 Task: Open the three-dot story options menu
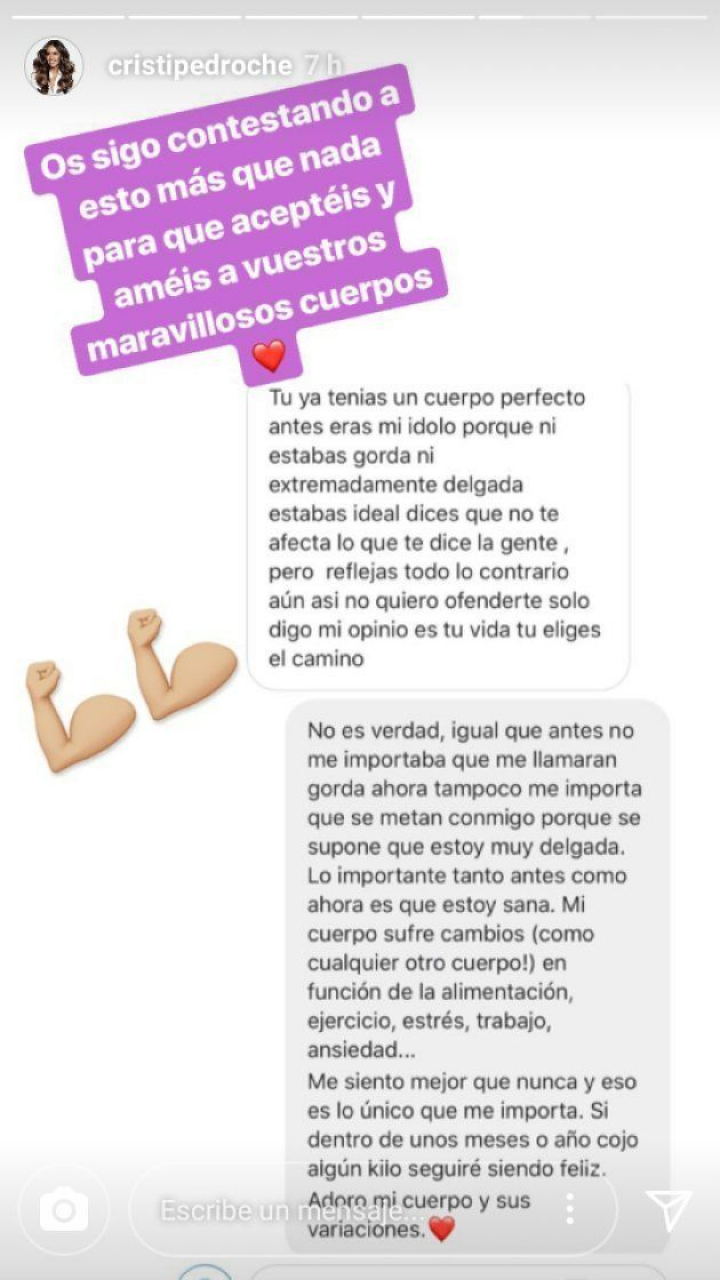point(569,1210)
